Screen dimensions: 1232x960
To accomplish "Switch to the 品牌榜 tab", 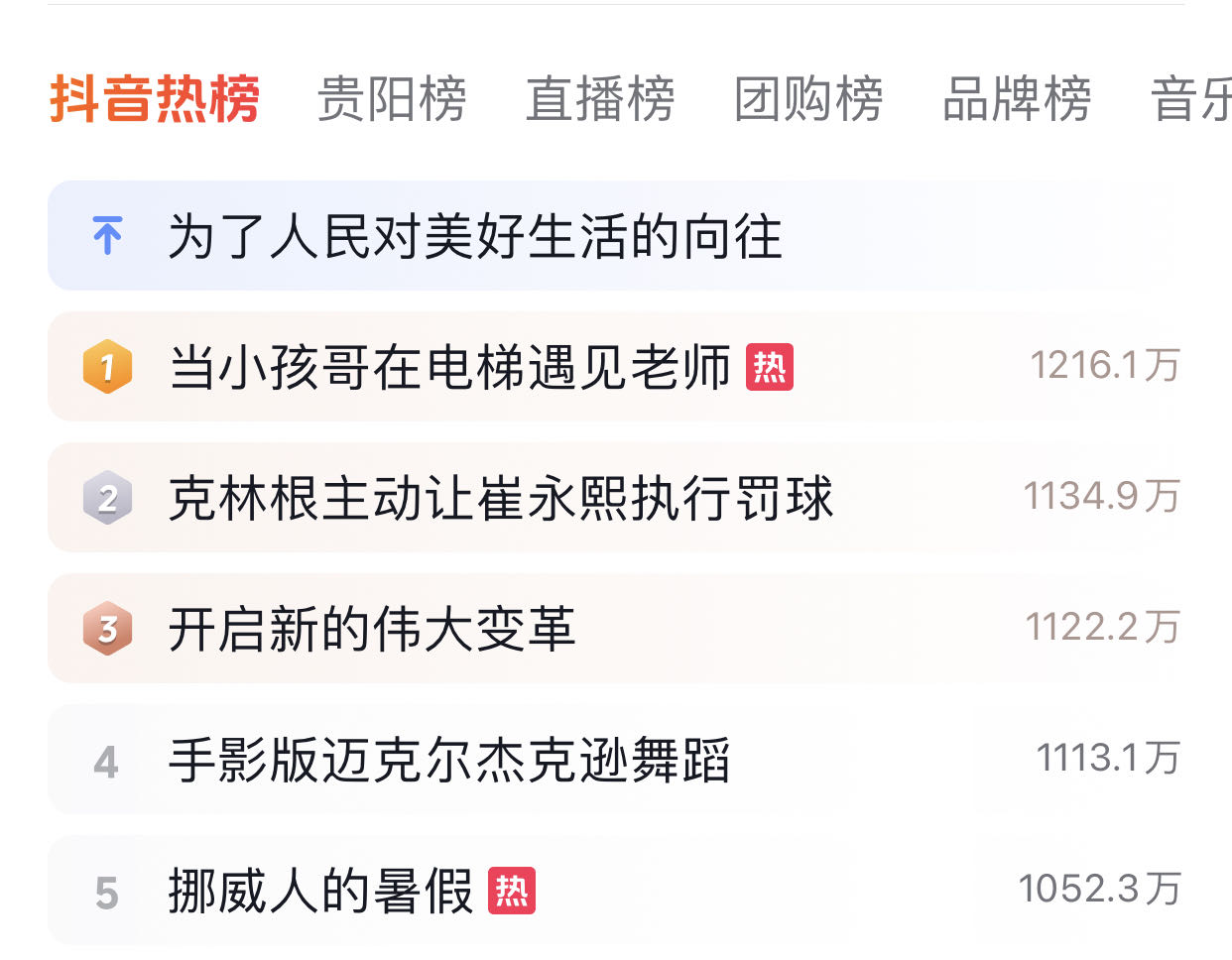I will [1017, 99].
